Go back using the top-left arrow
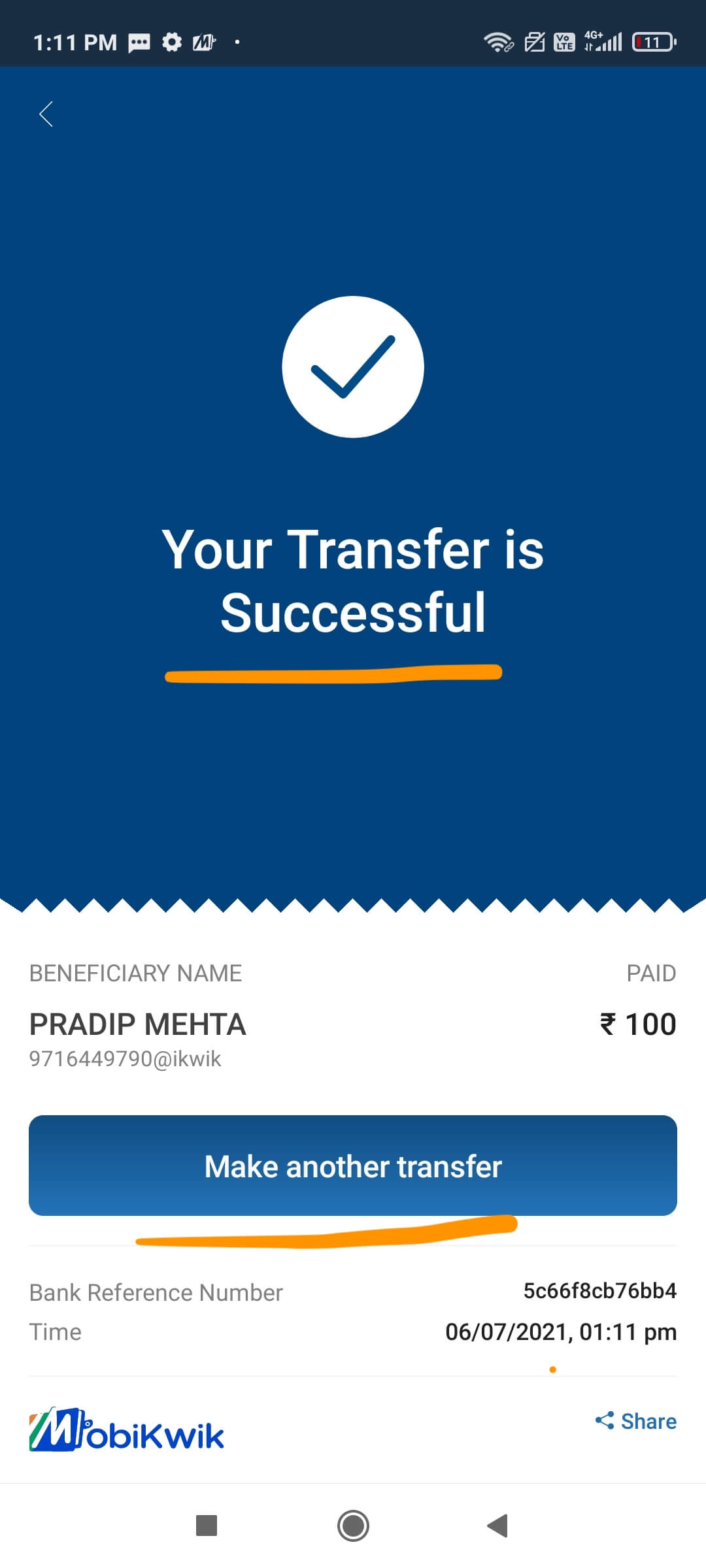Image resolution: width=706 pixels, height=1568 pixels. [x=46, y=114]
